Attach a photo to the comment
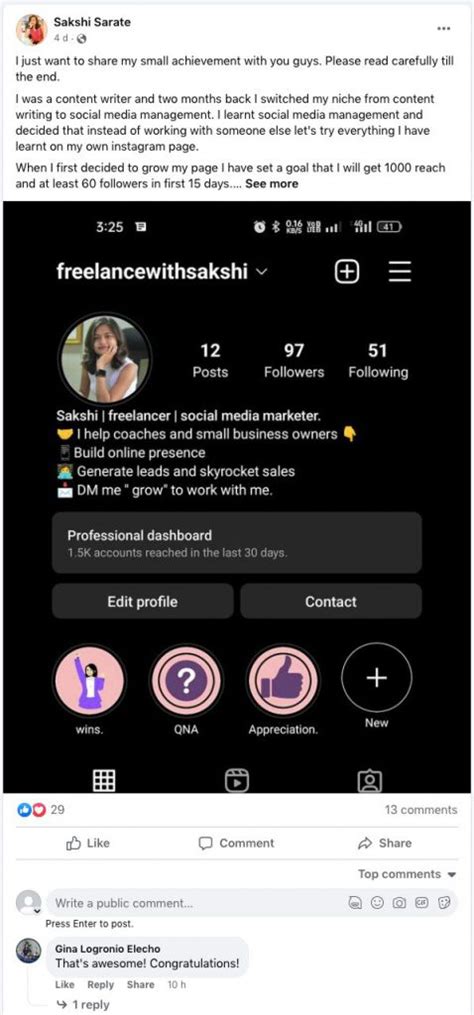This screenshot has height=1015, width=474. (x=400, y=904)
